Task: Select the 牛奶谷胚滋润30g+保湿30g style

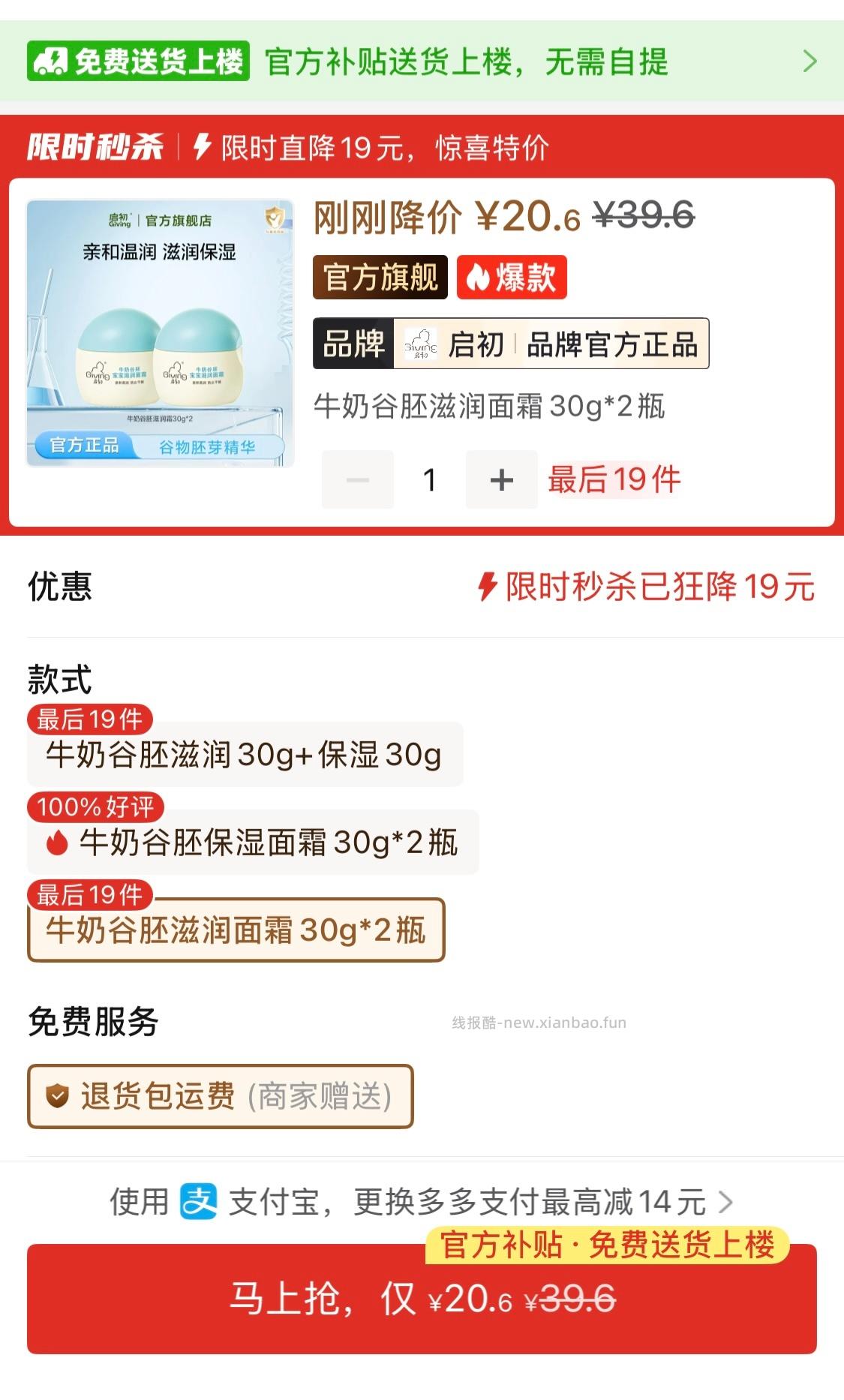Action: [x=240, y=756]
